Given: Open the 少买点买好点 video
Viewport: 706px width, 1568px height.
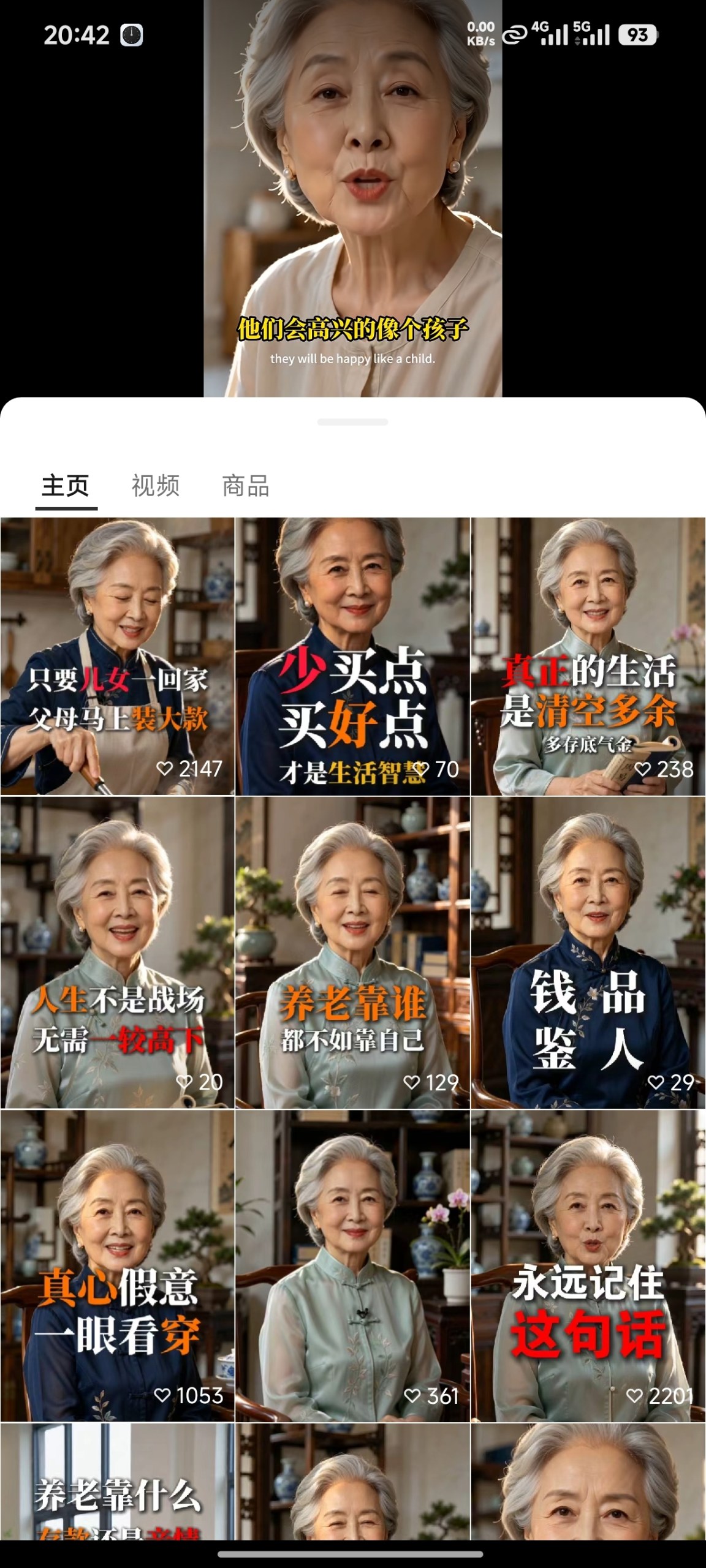Looking at the screenshot, I should coord(352,657).
